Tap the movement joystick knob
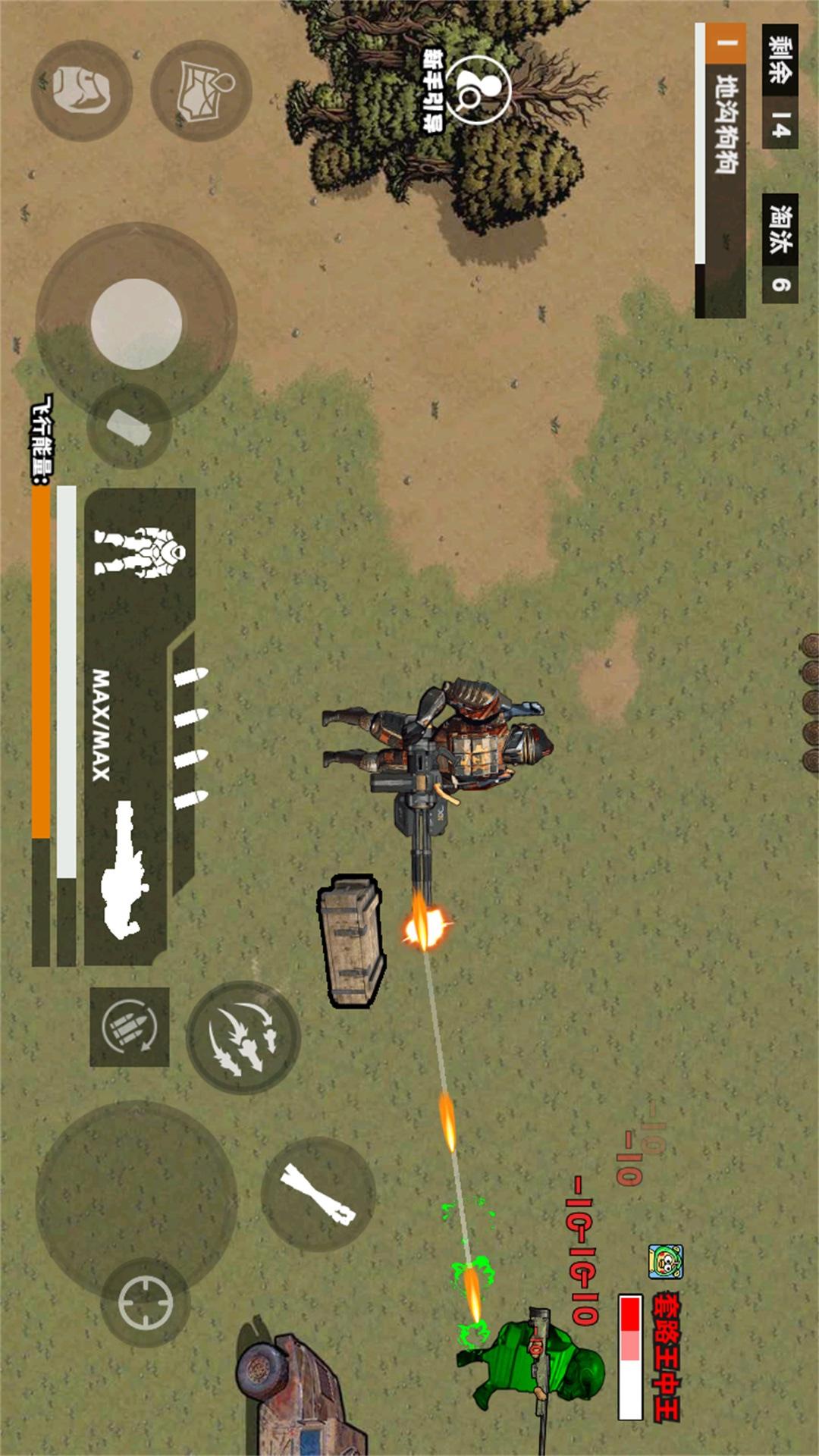Image resolution: width=819 pixels, height=1456 pixels. [x=136, y=324]
